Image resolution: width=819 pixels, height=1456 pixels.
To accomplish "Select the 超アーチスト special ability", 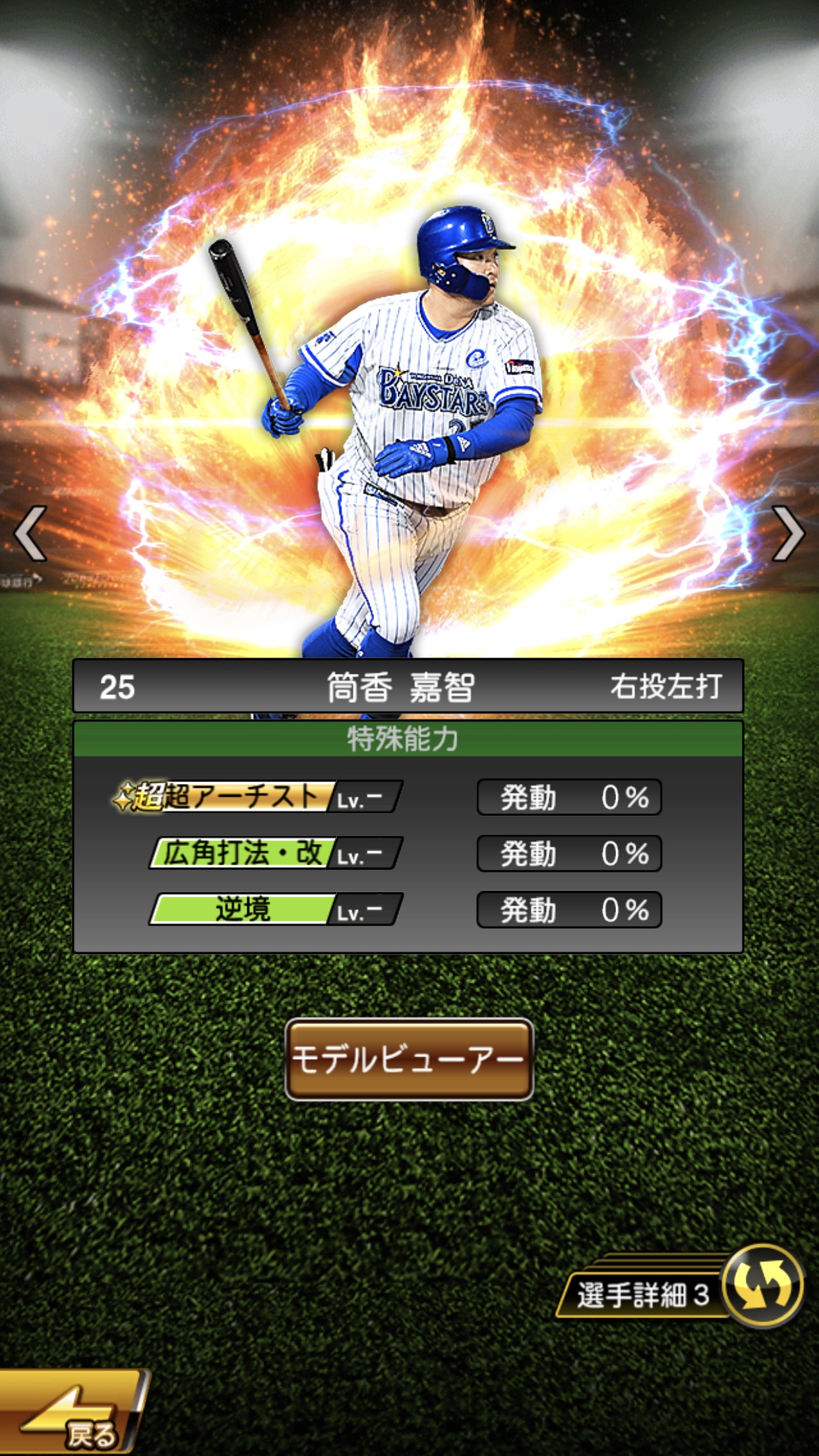I will (x=258, y=797).
